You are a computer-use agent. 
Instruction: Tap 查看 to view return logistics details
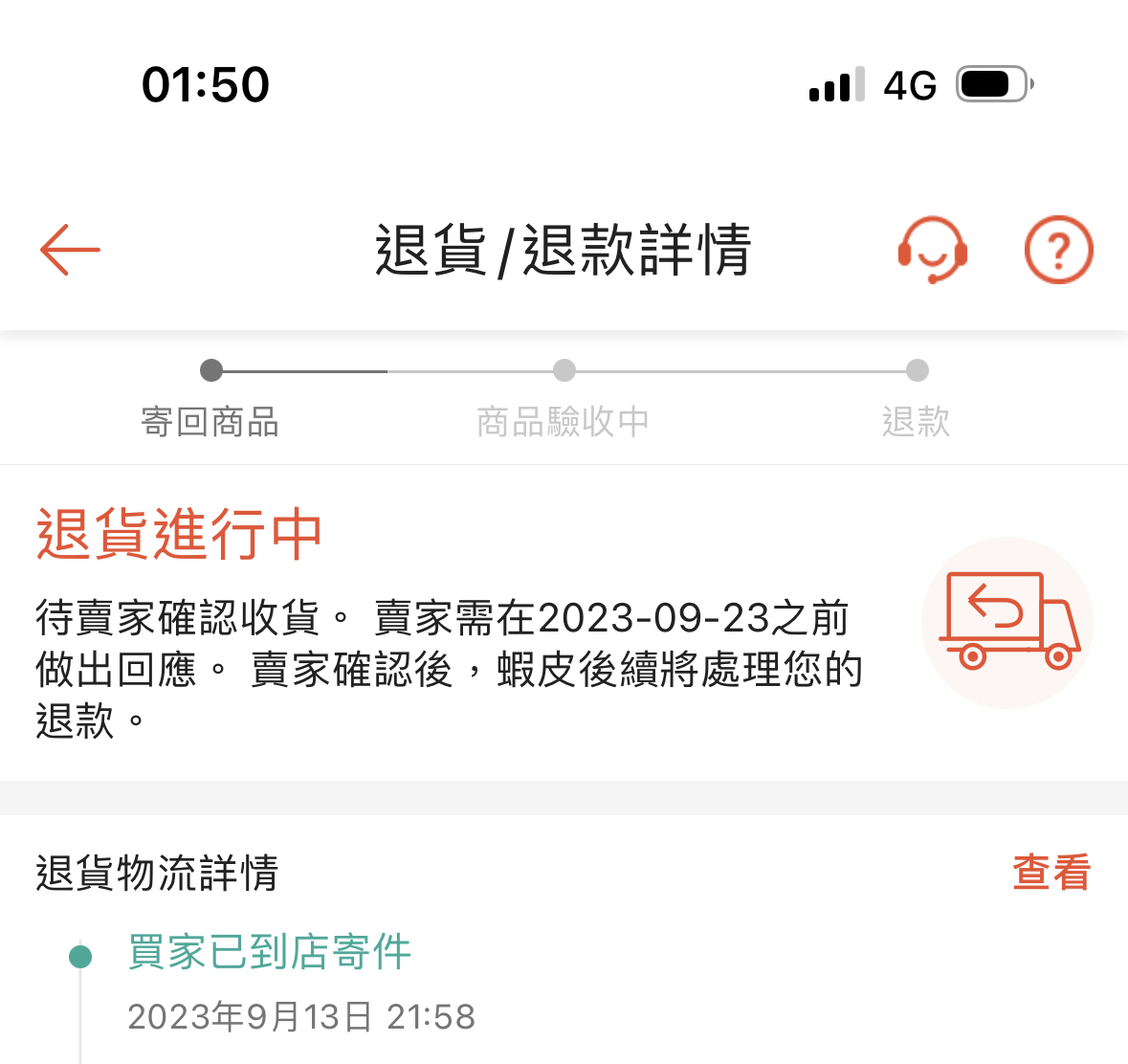pyautogui.click(x=1051, y=873)
